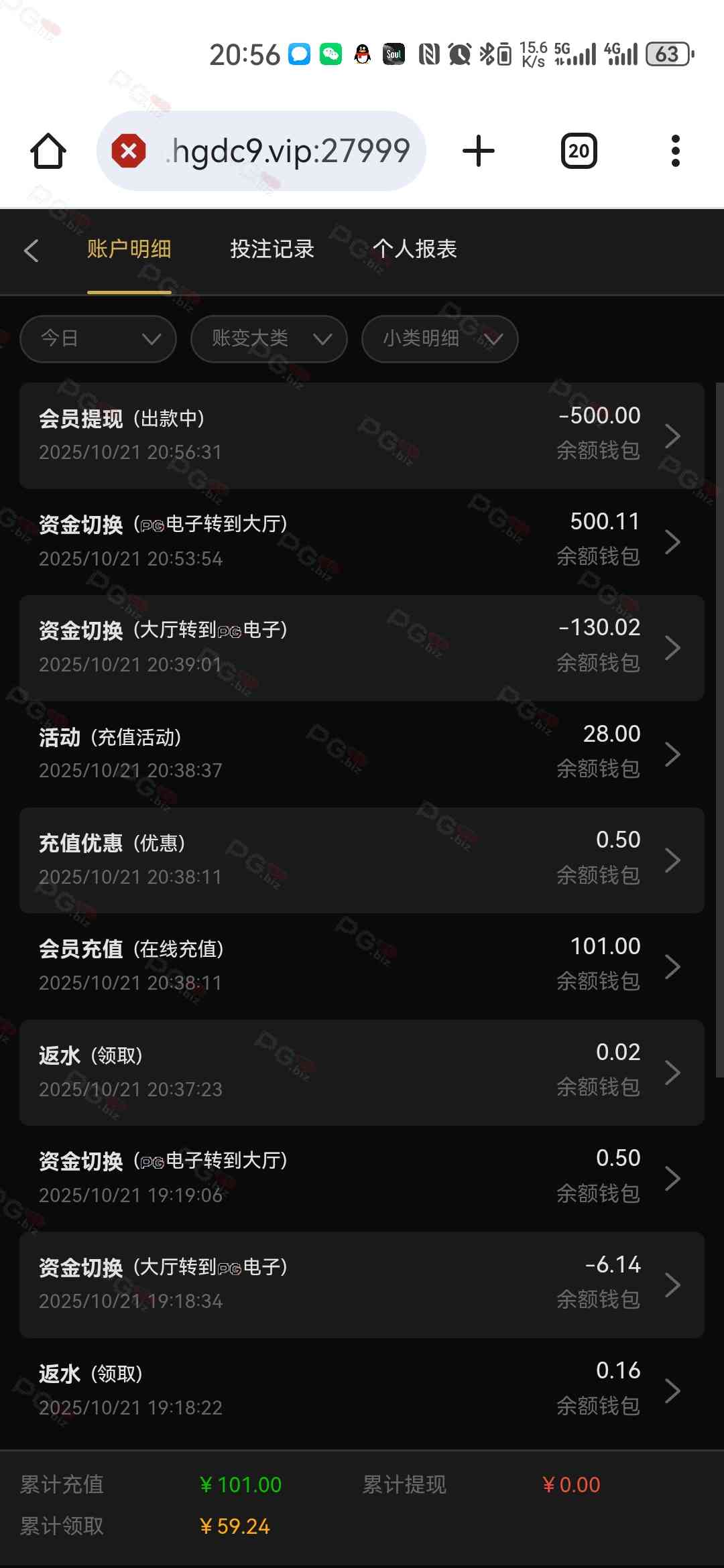This screenshot has height=1568, width=724.
Task: Open the 今日 date filter dropdown
Action: pos(99,339)
